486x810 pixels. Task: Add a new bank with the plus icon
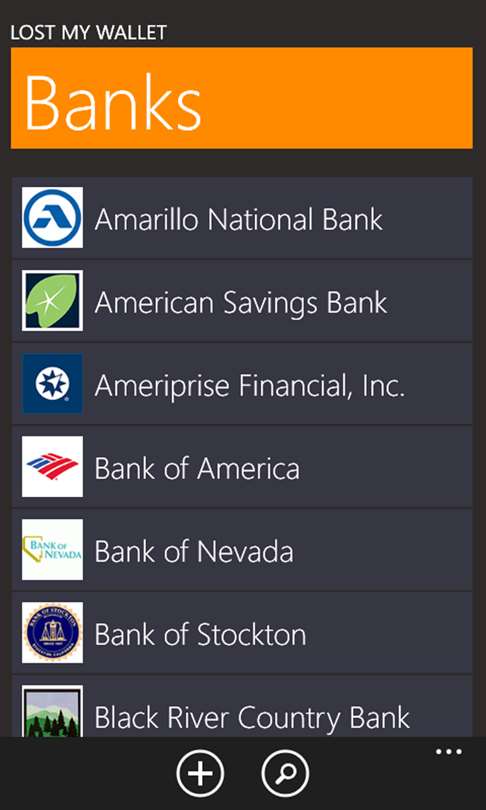point(200,773)
